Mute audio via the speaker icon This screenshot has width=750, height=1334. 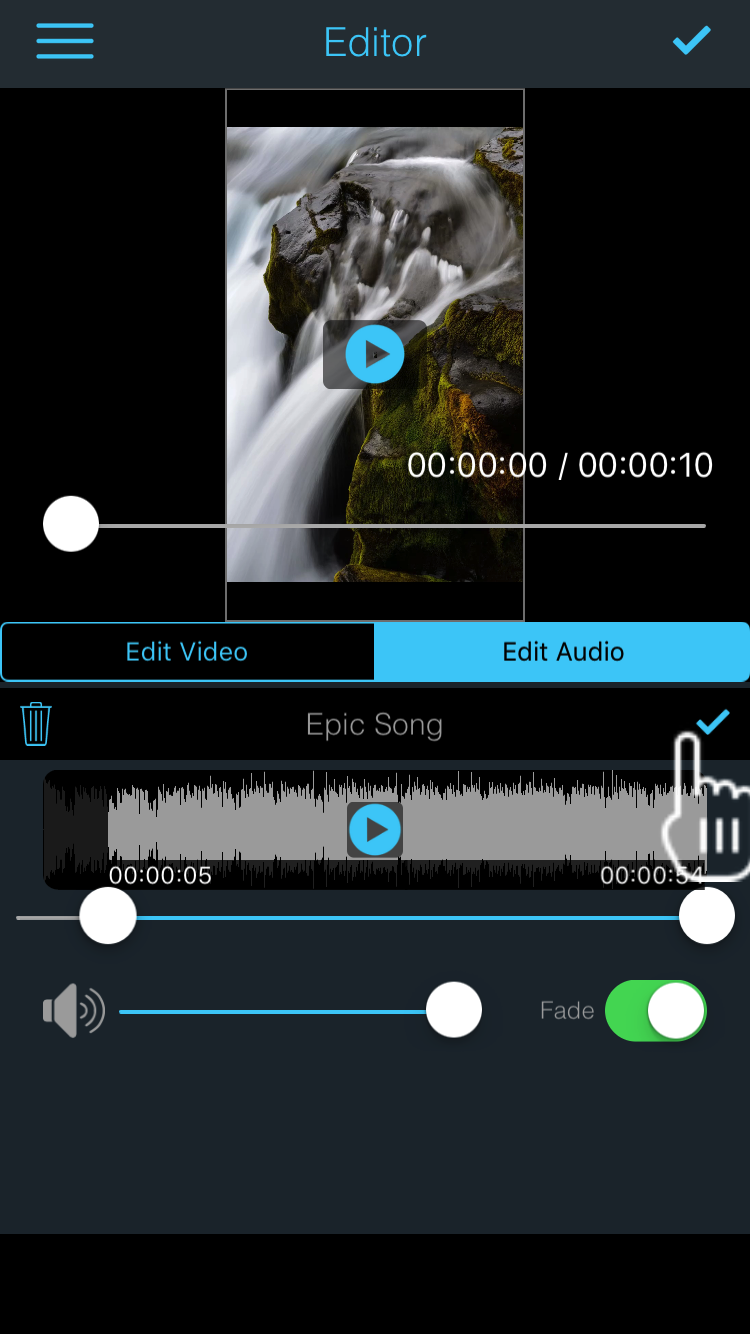(x=73, y=1011)
